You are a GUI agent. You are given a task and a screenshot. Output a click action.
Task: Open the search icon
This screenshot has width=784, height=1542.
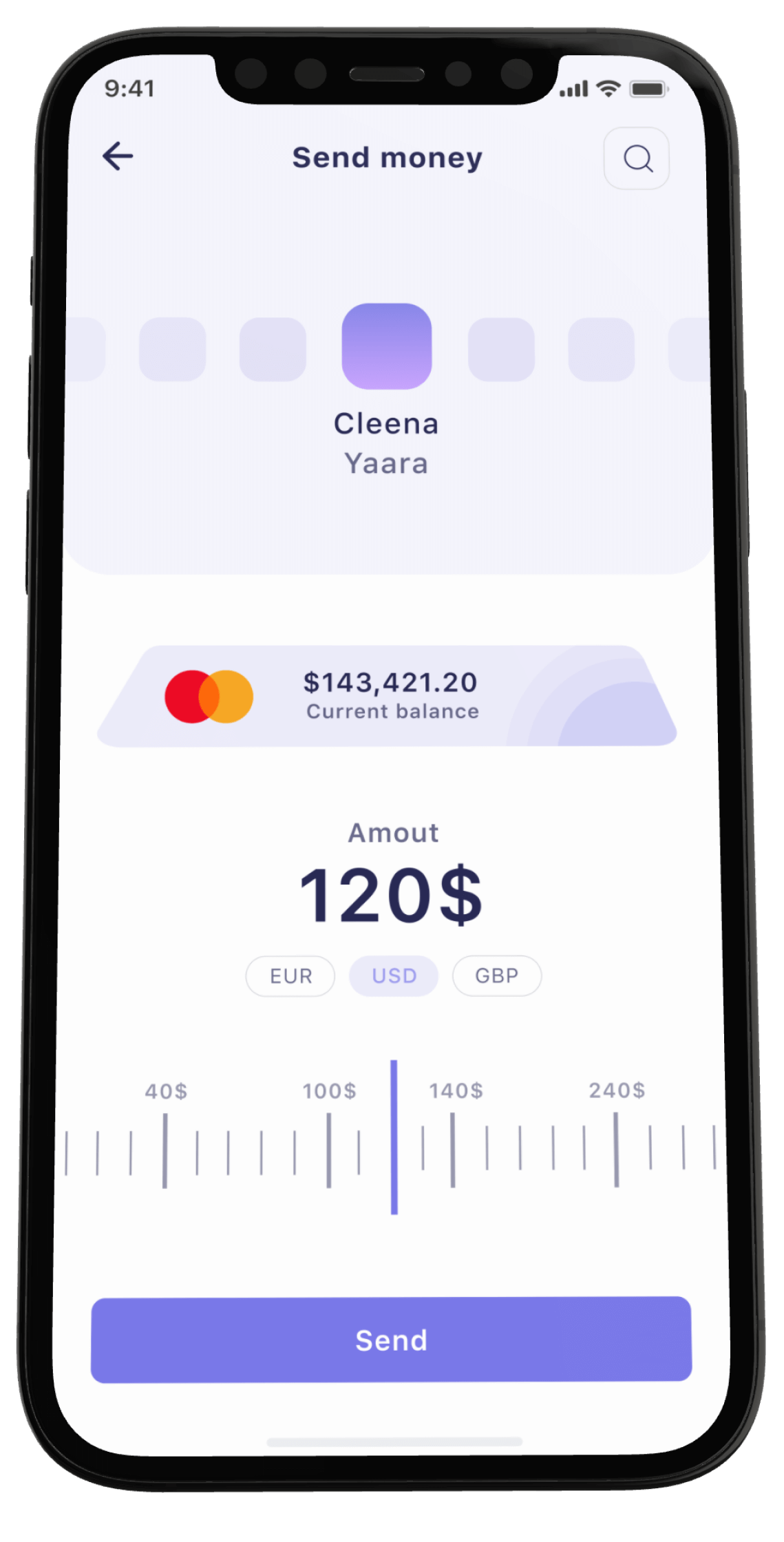click(x=637, y=158)
